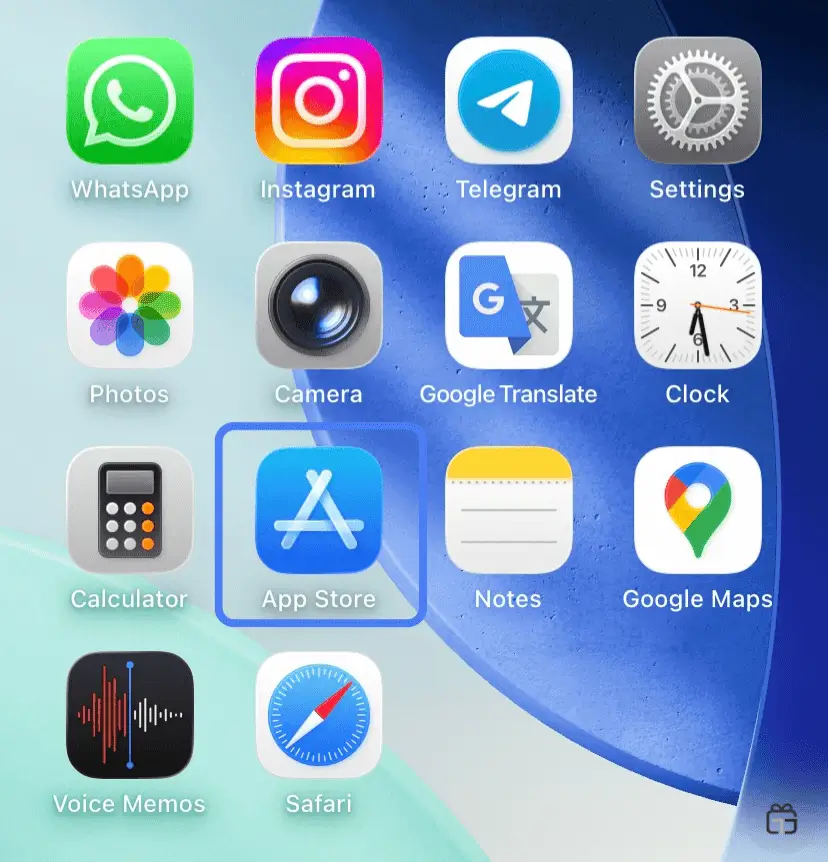Open Telegram messenger

point(508,100)
